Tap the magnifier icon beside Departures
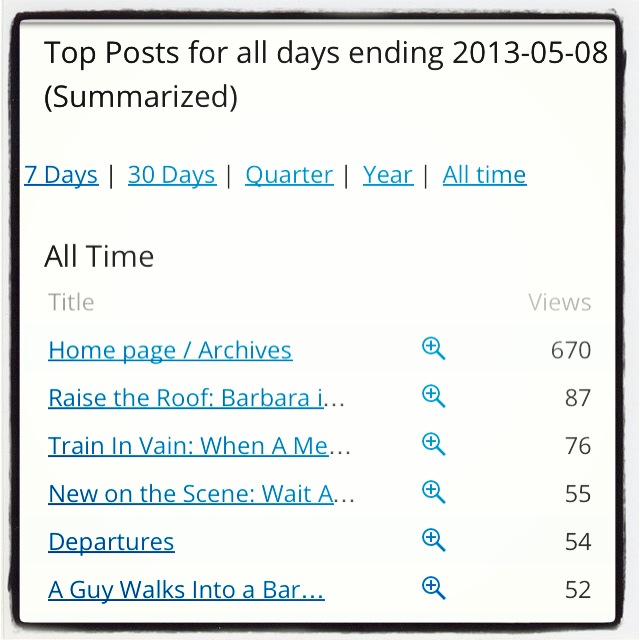This screenshot has width=640, height=640. 433,540
